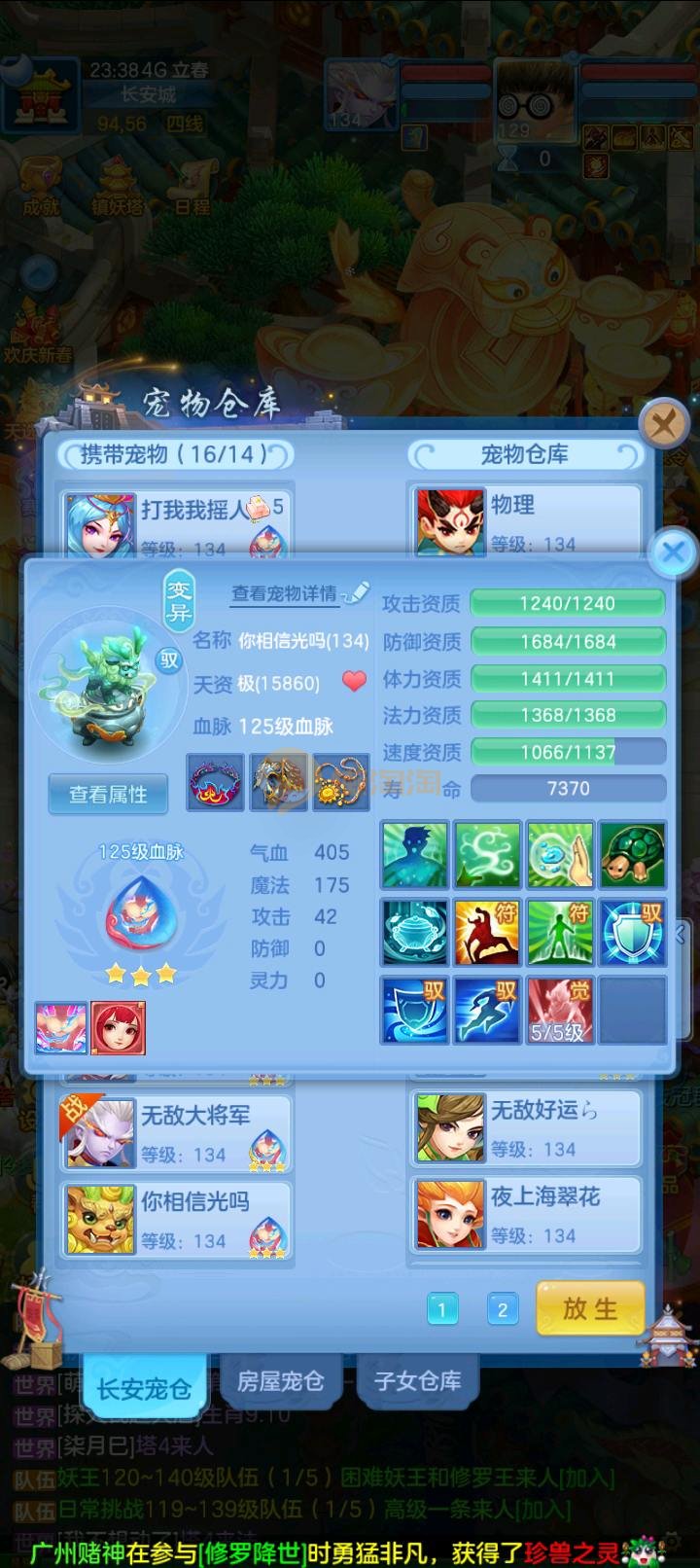Close the pet detail popup
This screenshot has height=1568, width=700.
pos(672,553)
